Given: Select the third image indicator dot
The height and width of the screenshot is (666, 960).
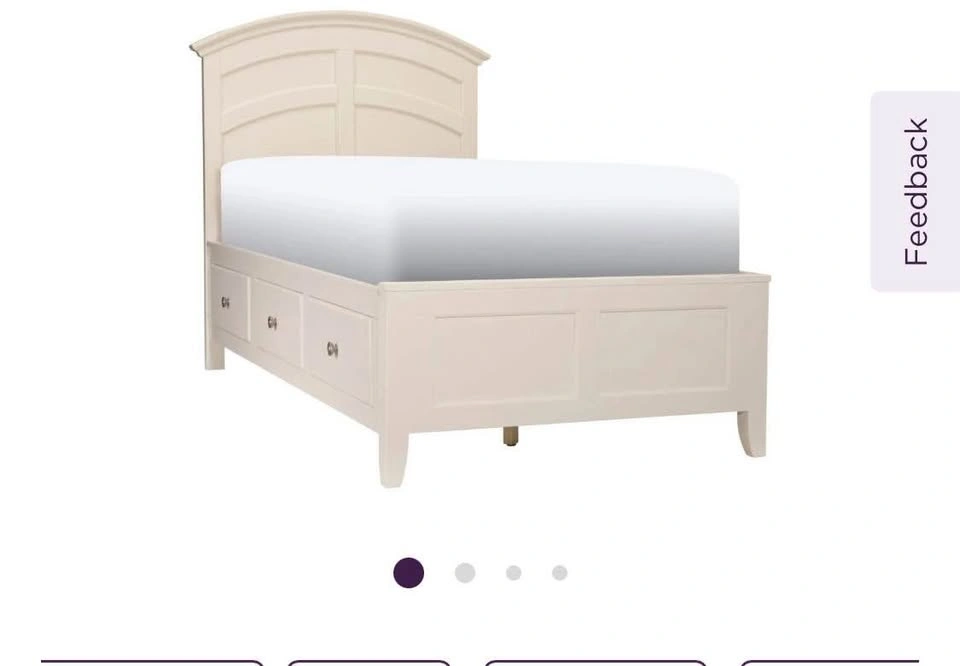Looking at the screenshot, I should [x=514, y=573].
